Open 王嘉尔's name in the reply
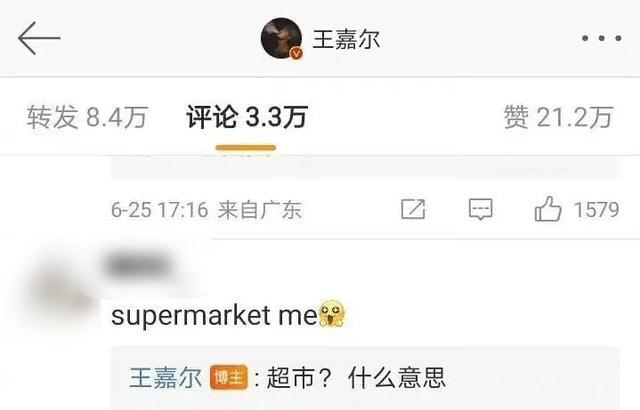640x410 pixels. point(165,379)
